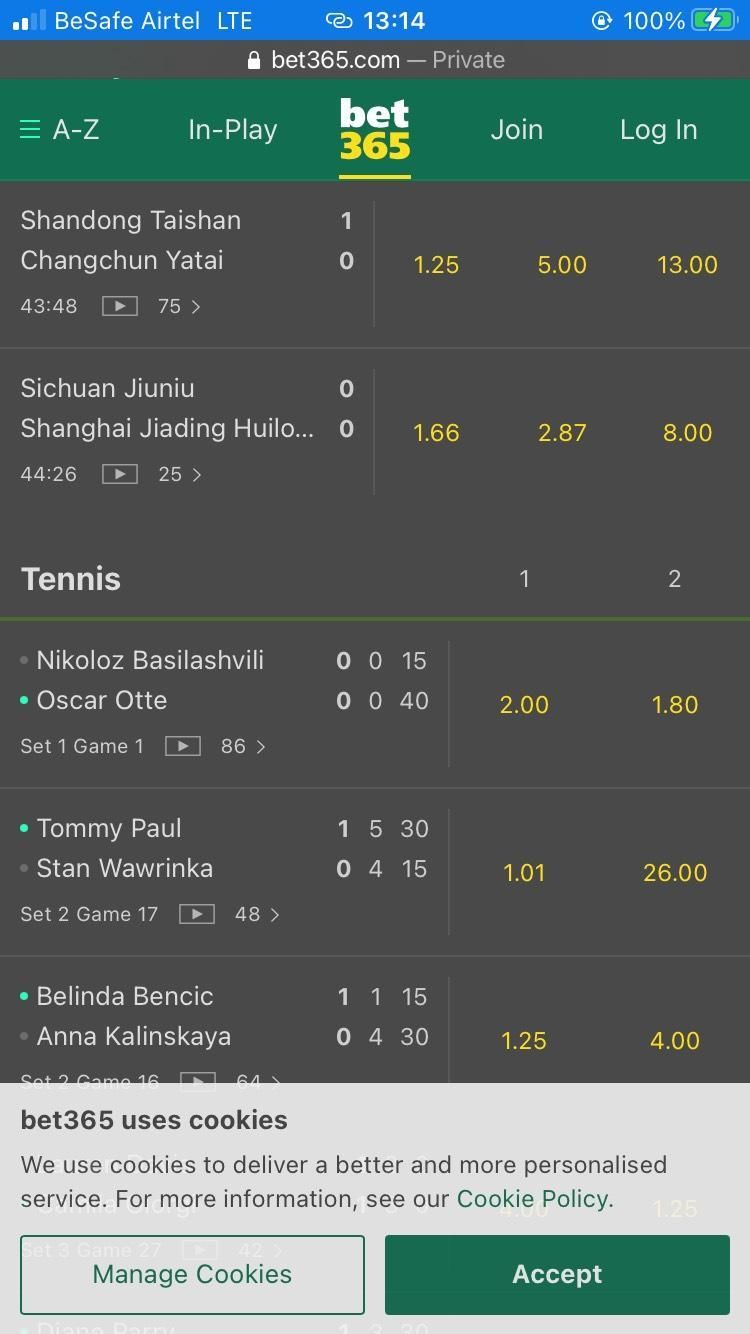Accept the cookies
Image resolution: width=750 pixels, height=1334 pixels.
[x=557, y=1274]
